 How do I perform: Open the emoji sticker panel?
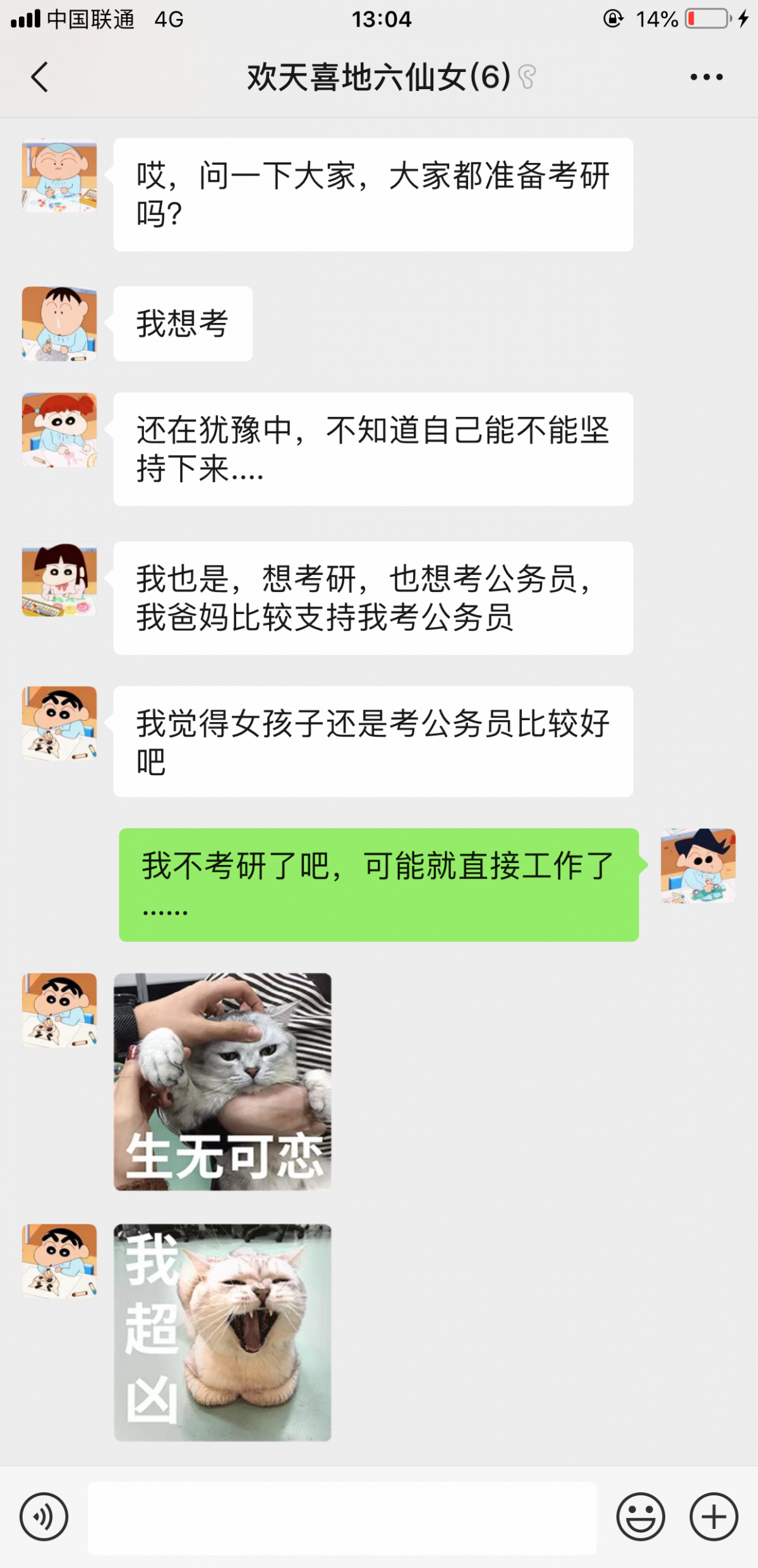pos(641,1517)
